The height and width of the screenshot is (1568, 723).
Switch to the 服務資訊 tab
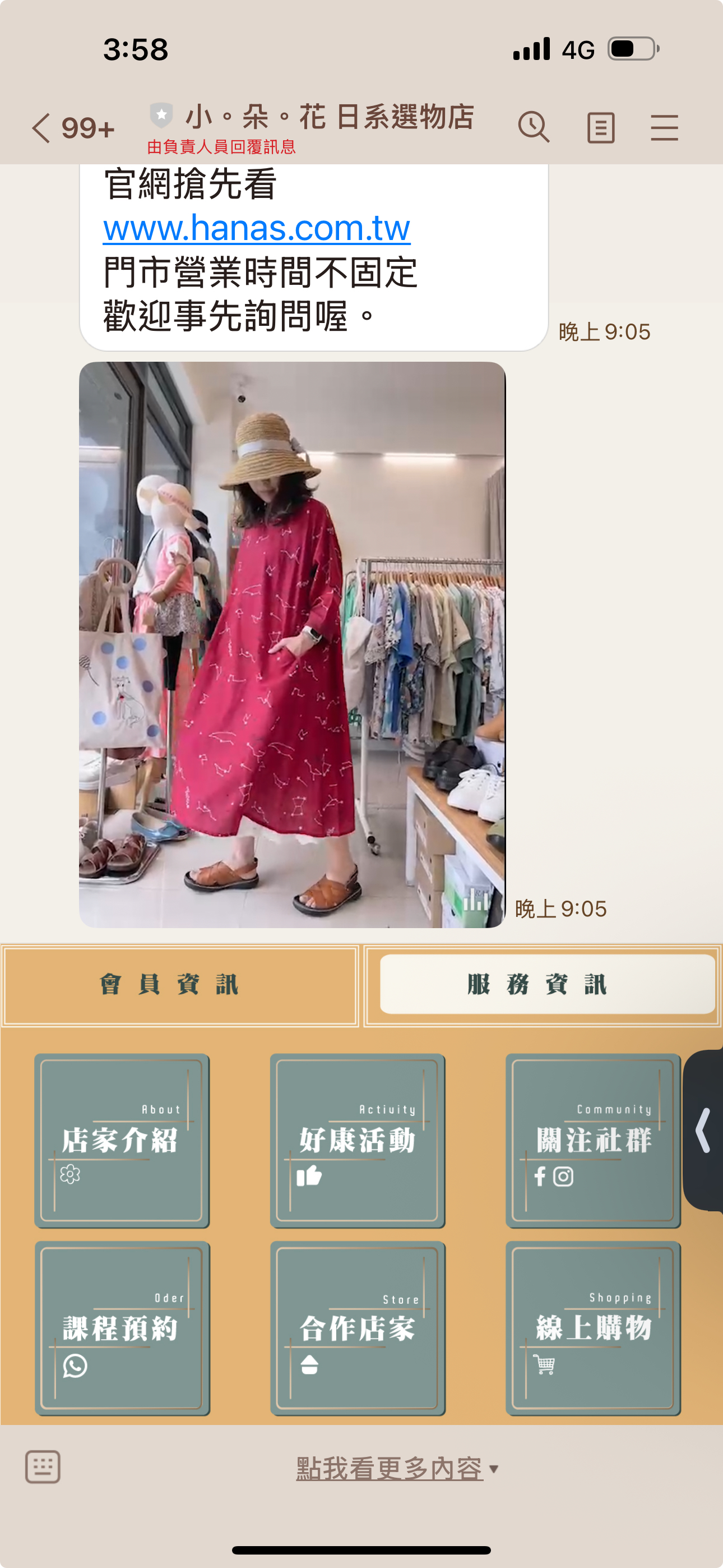546,984
